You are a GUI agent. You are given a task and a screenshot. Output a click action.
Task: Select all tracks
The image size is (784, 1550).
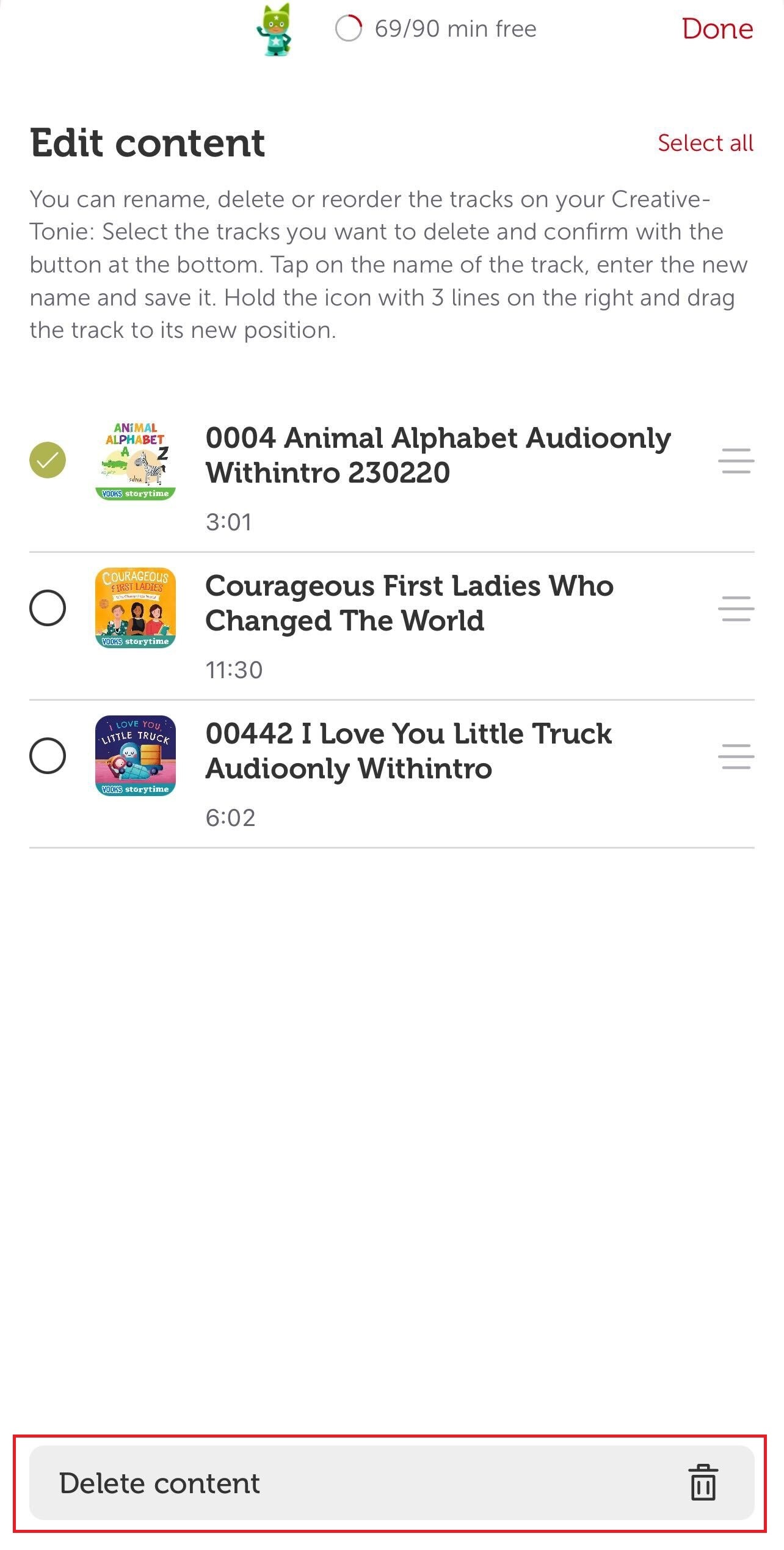tap(705, 143)
